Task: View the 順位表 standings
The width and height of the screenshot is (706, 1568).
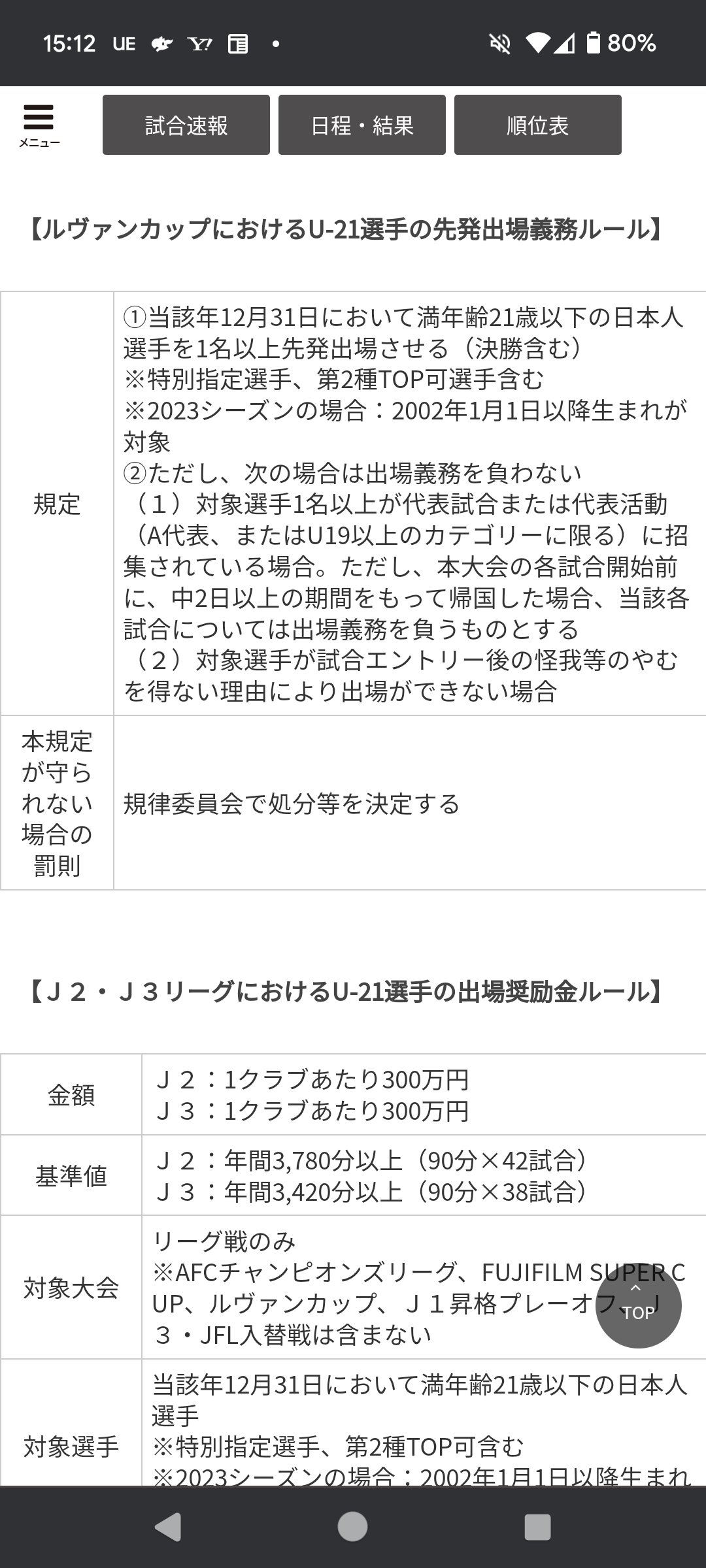Action: 538,125
